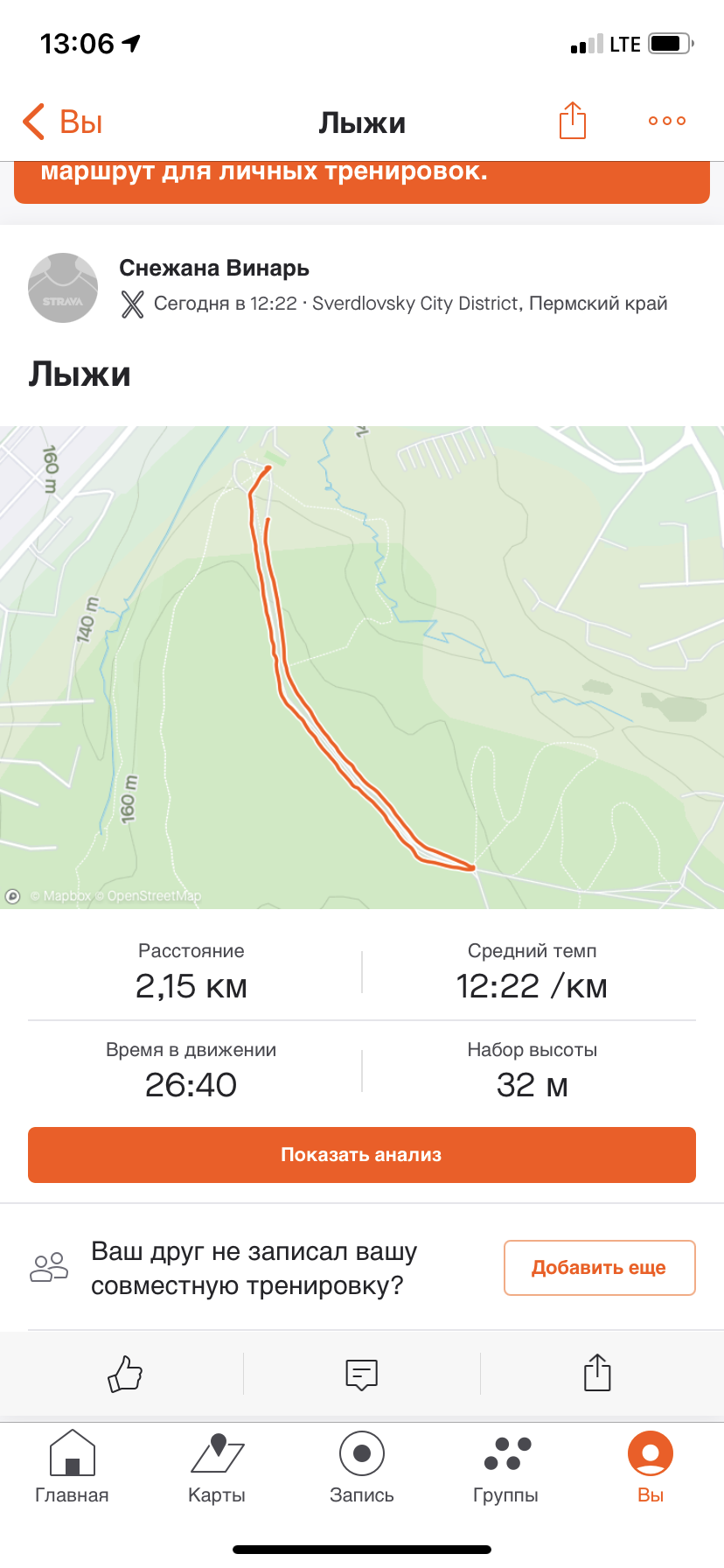The image size is (724, 1568).
Task: Open the Запись tab
Action: point(362,1466)
